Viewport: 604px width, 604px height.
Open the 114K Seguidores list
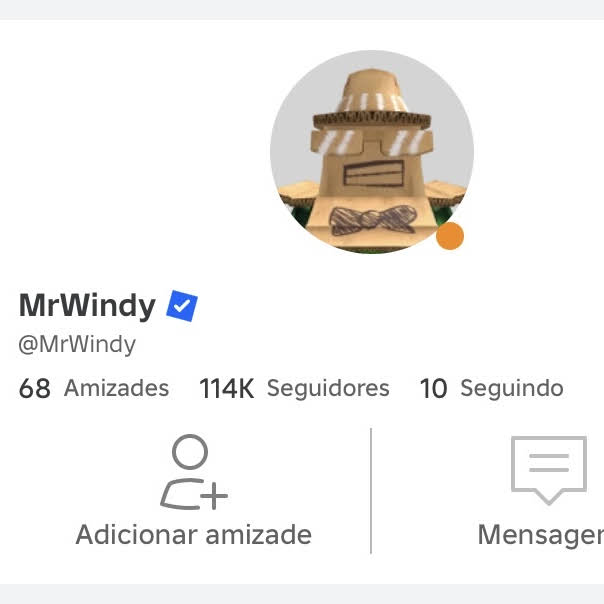tap(294, 388)
